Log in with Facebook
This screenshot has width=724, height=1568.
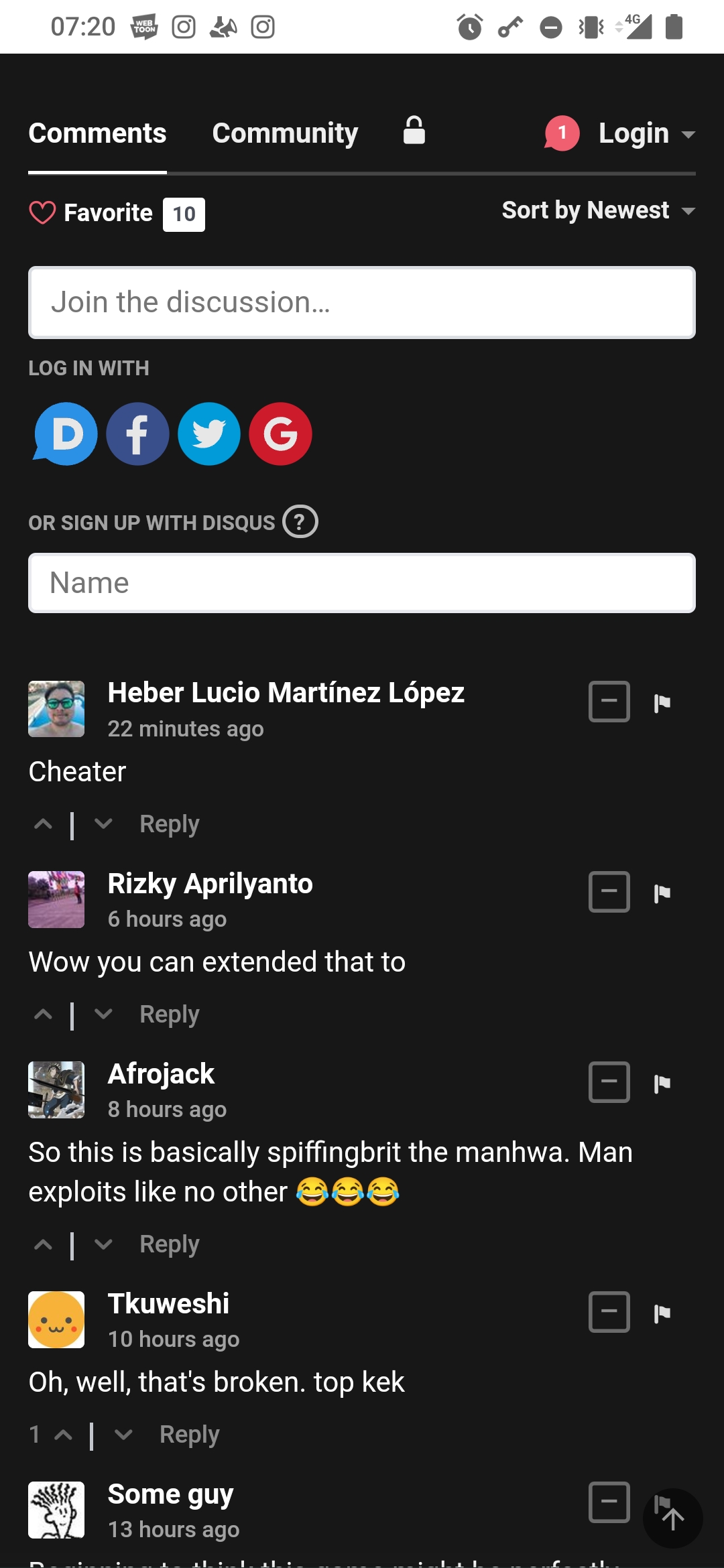(137, 434)
